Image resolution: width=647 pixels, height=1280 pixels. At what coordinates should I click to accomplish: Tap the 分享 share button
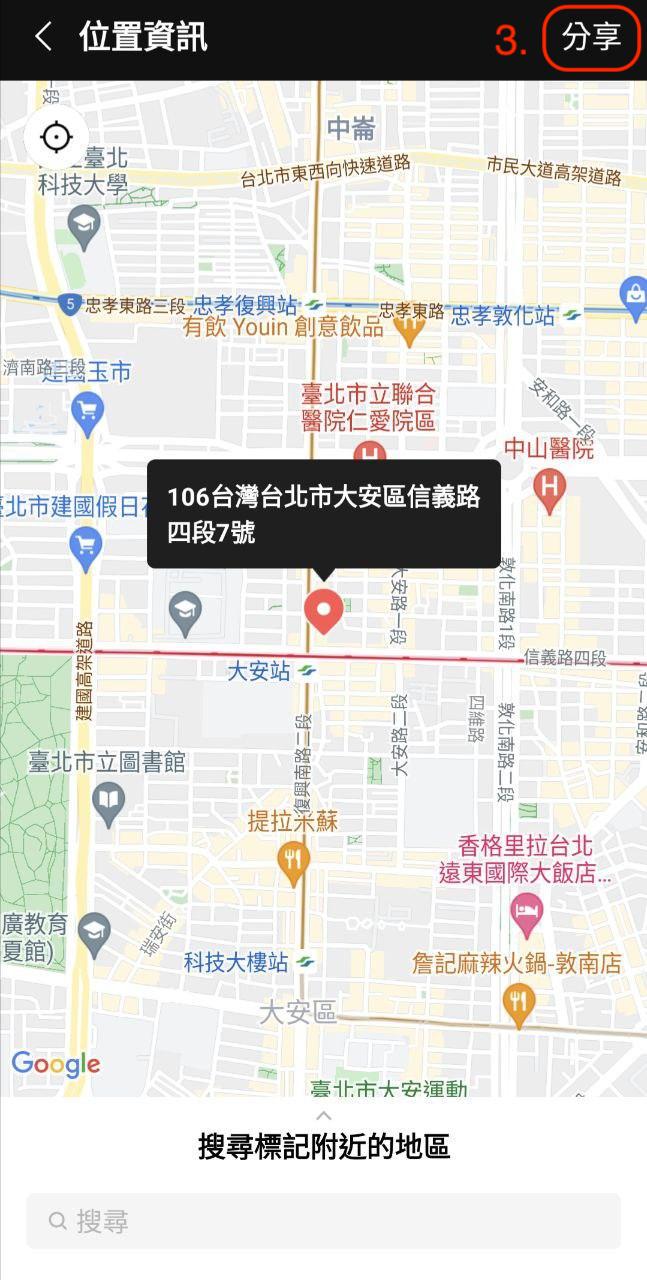[591, 38]
